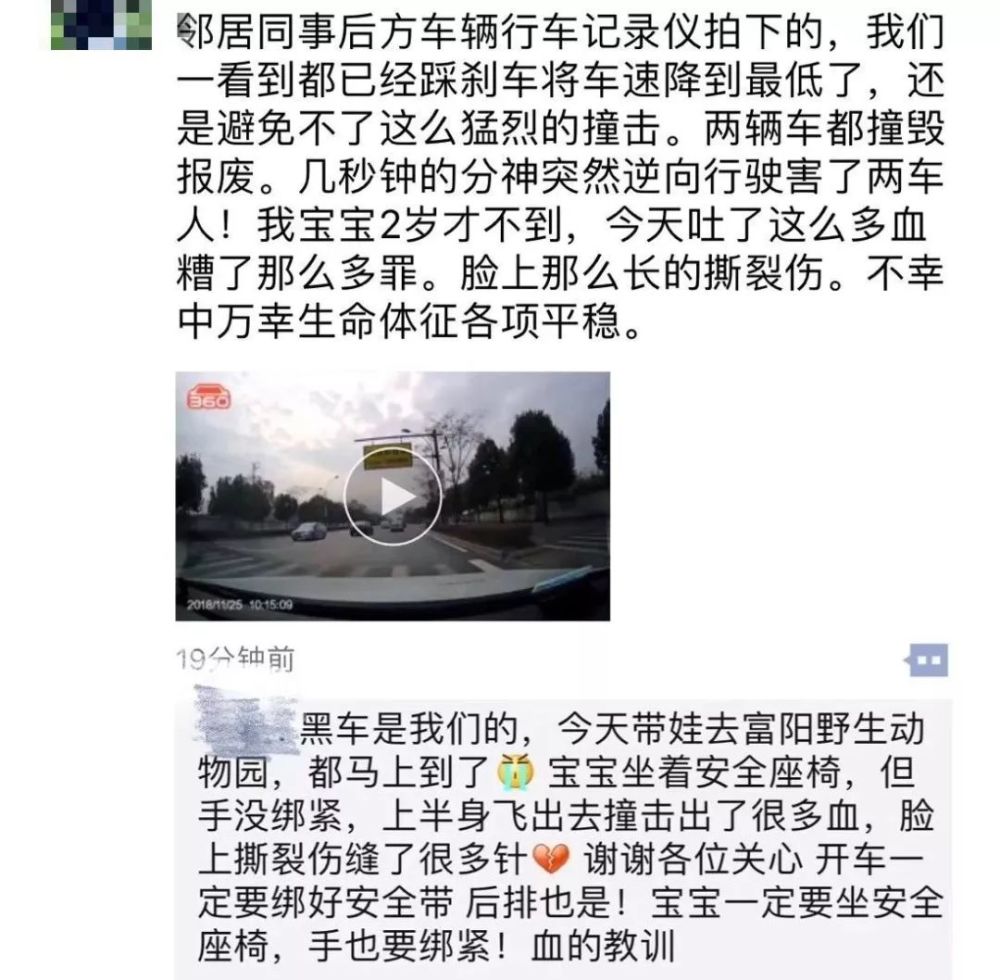Viewport: 1000px width, 980px height.
Task: Open the like and comment menu
Action: click(926, 660)
